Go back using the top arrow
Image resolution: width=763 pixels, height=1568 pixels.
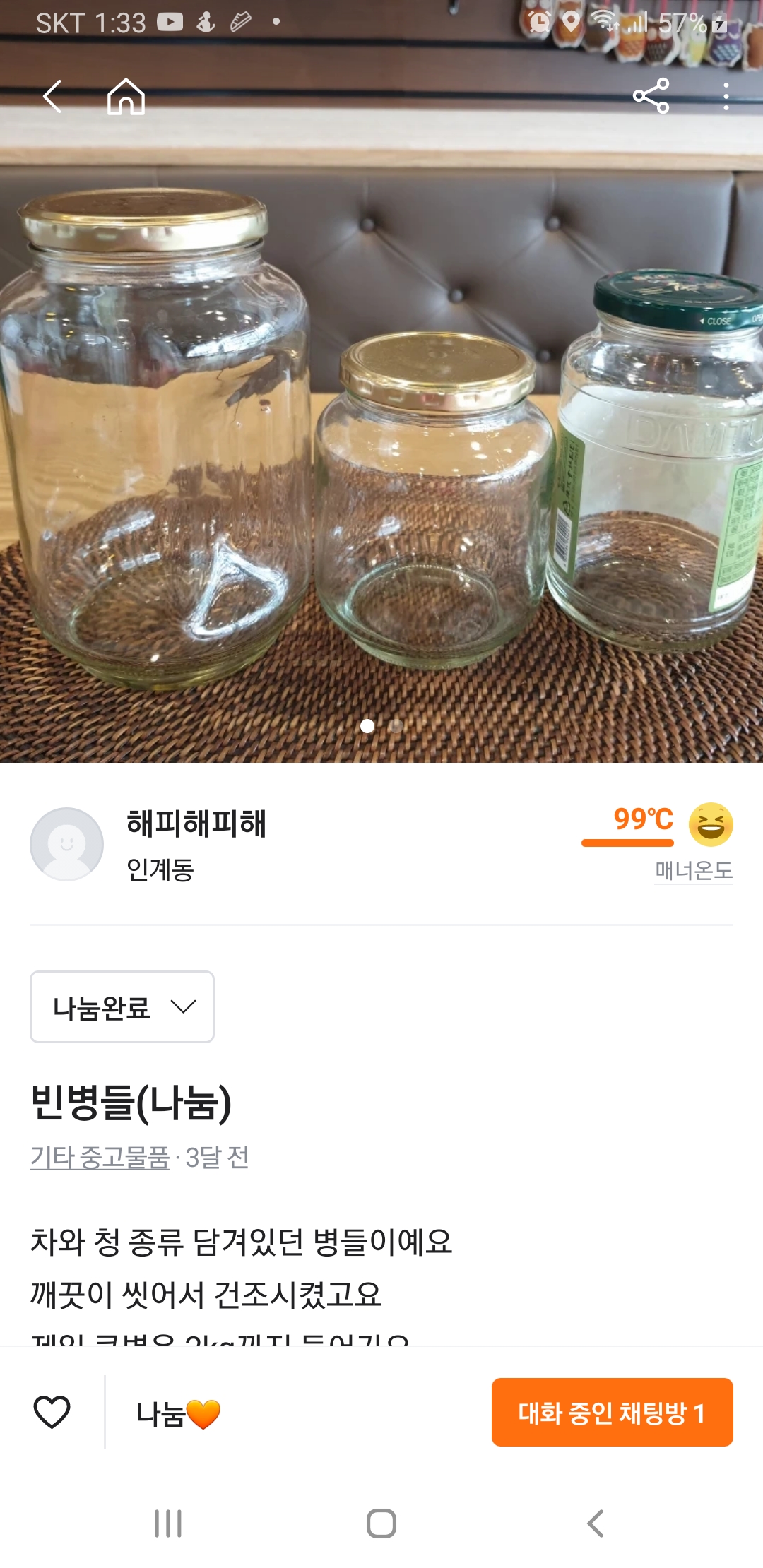tap(53, 96)
